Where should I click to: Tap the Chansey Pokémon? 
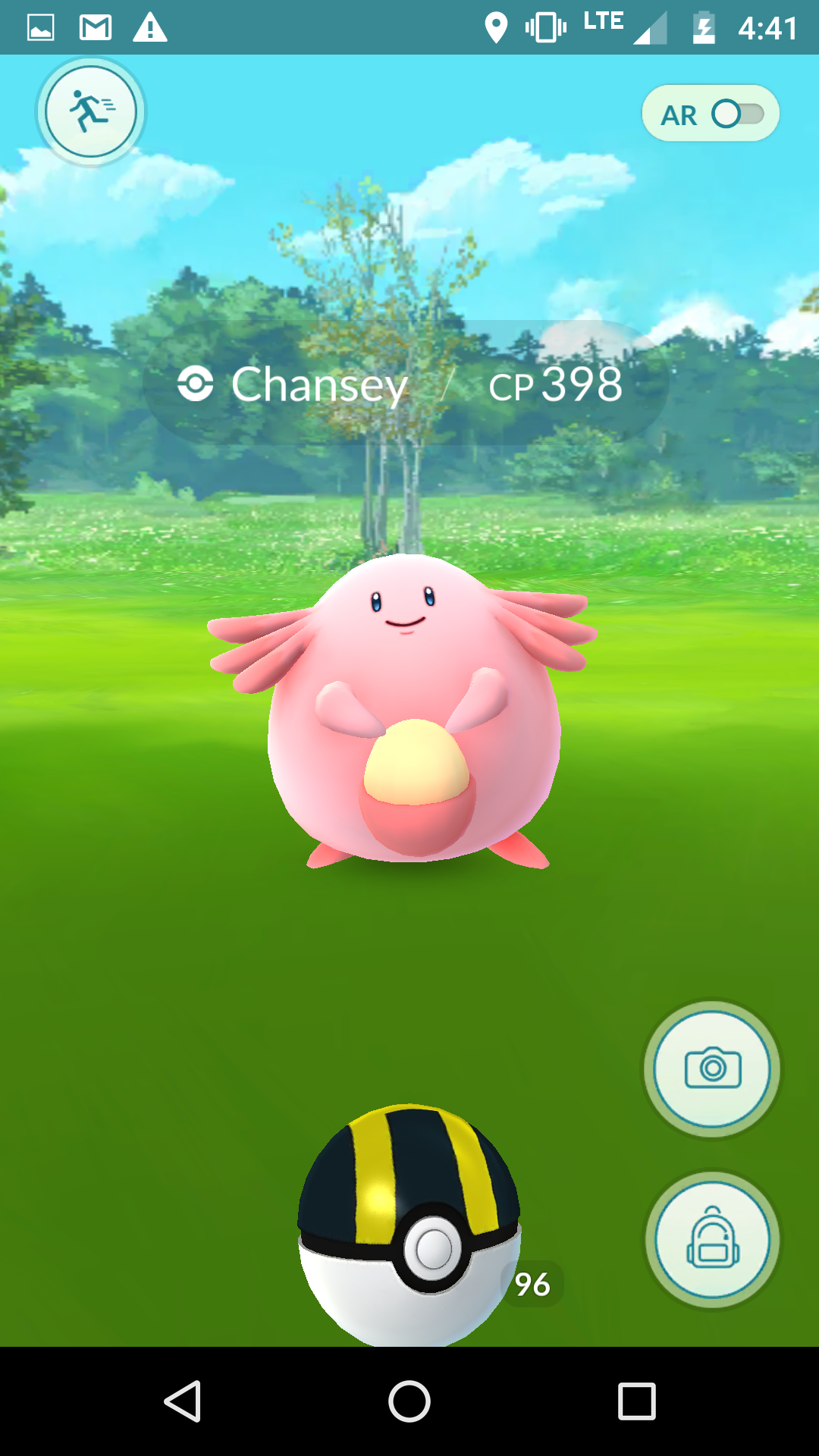pyautogui.click(x=402, y=711)
